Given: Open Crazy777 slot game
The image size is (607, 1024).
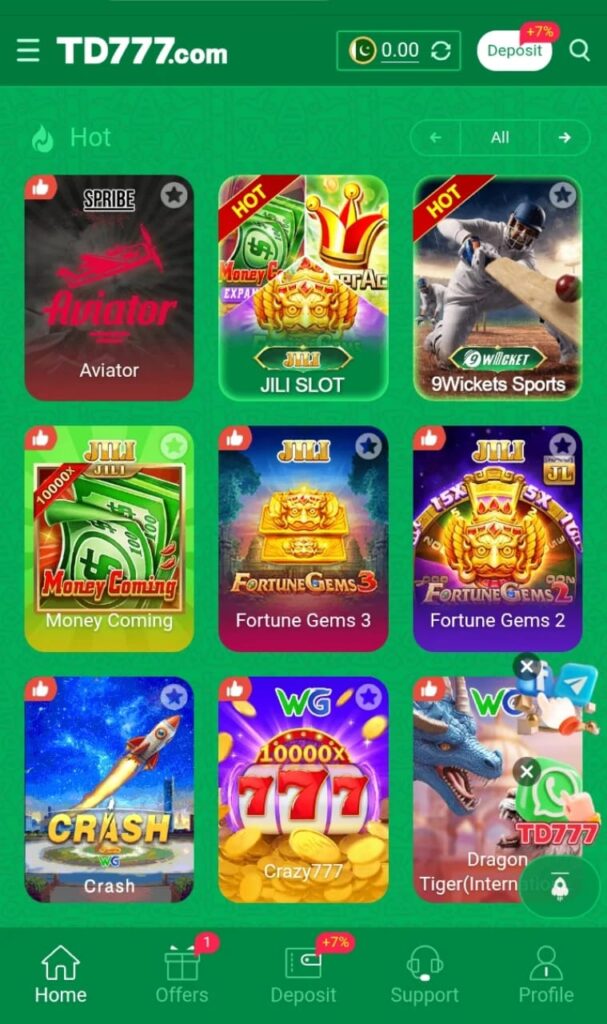Looking at the screenshot, I should 302,788.
